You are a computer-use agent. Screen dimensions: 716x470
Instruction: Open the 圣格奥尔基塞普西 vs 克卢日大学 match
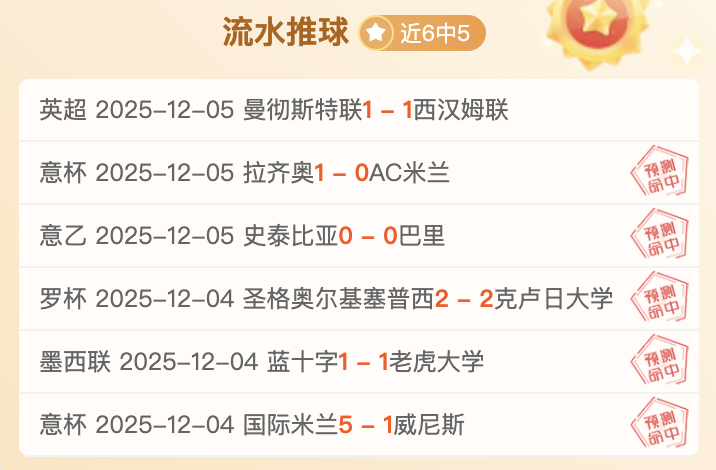pos(358,298)
